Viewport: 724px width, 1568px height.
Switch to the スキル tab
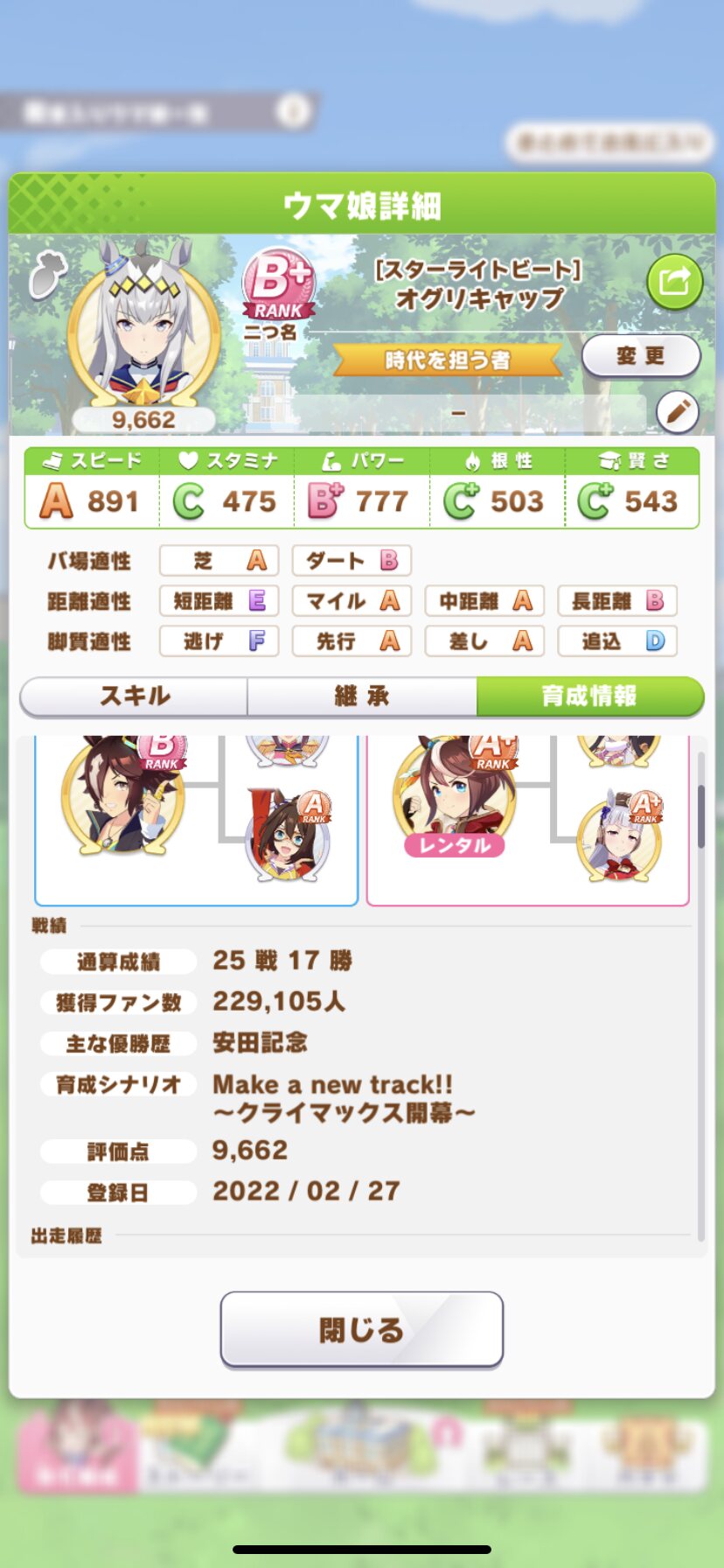pos(135,696)
